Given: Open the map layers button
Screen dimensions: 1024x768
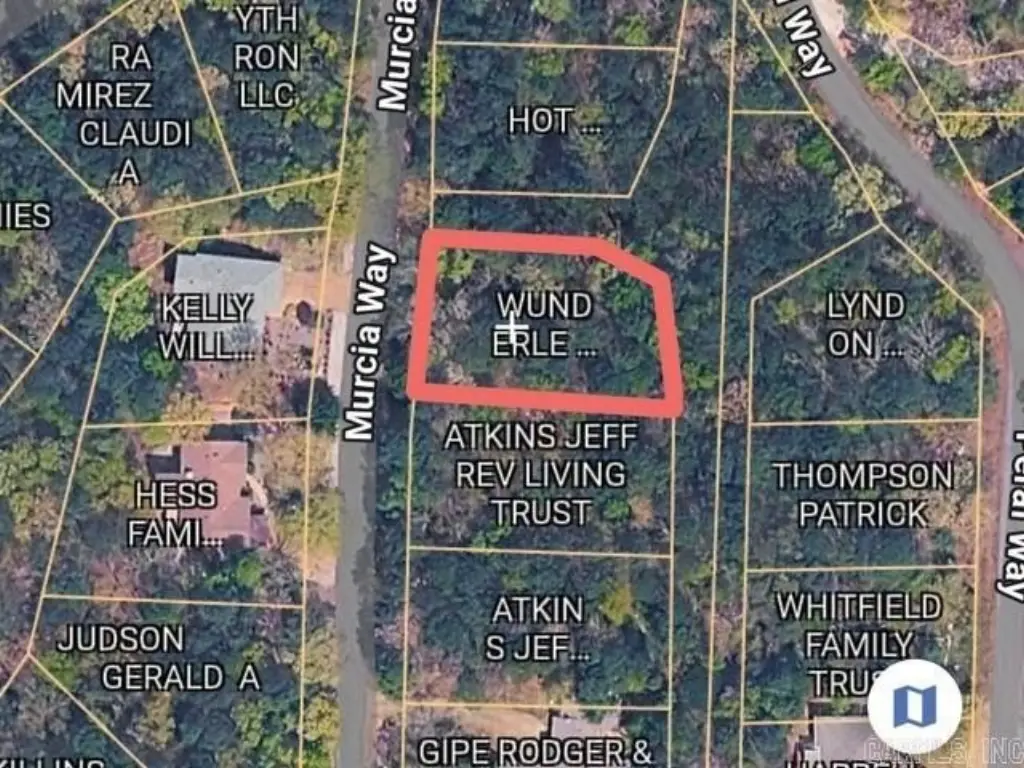Looking at the screenshot, I should (x=914, y=706).
